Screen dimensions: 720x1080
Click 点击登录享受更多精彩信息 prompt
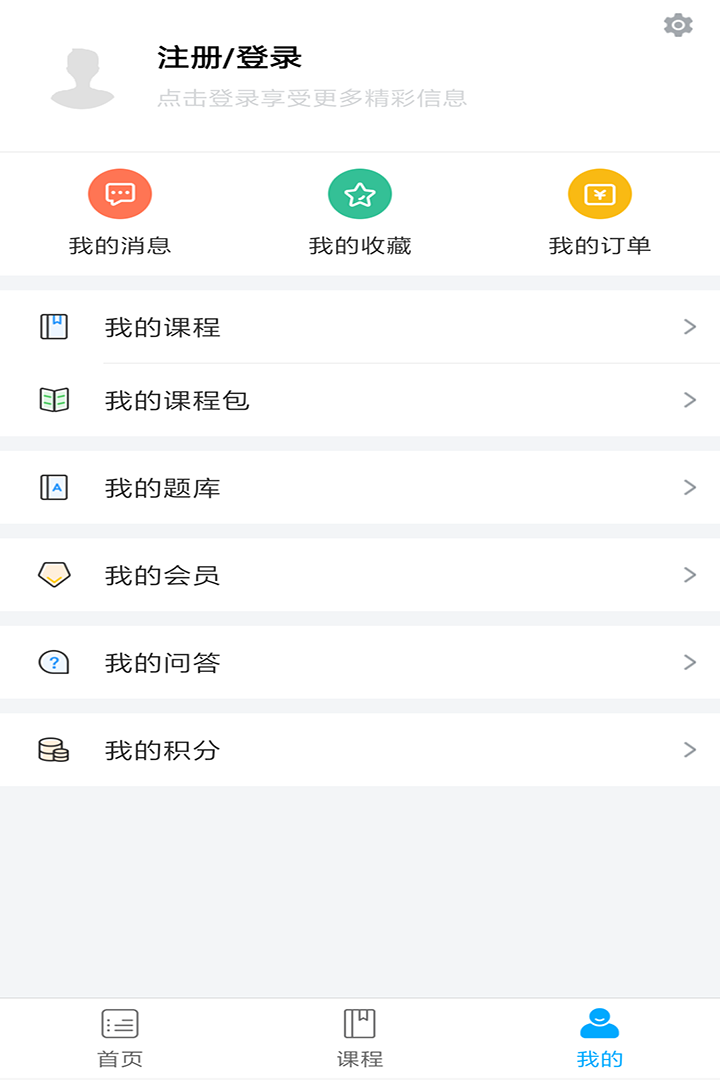click(310, 99)
